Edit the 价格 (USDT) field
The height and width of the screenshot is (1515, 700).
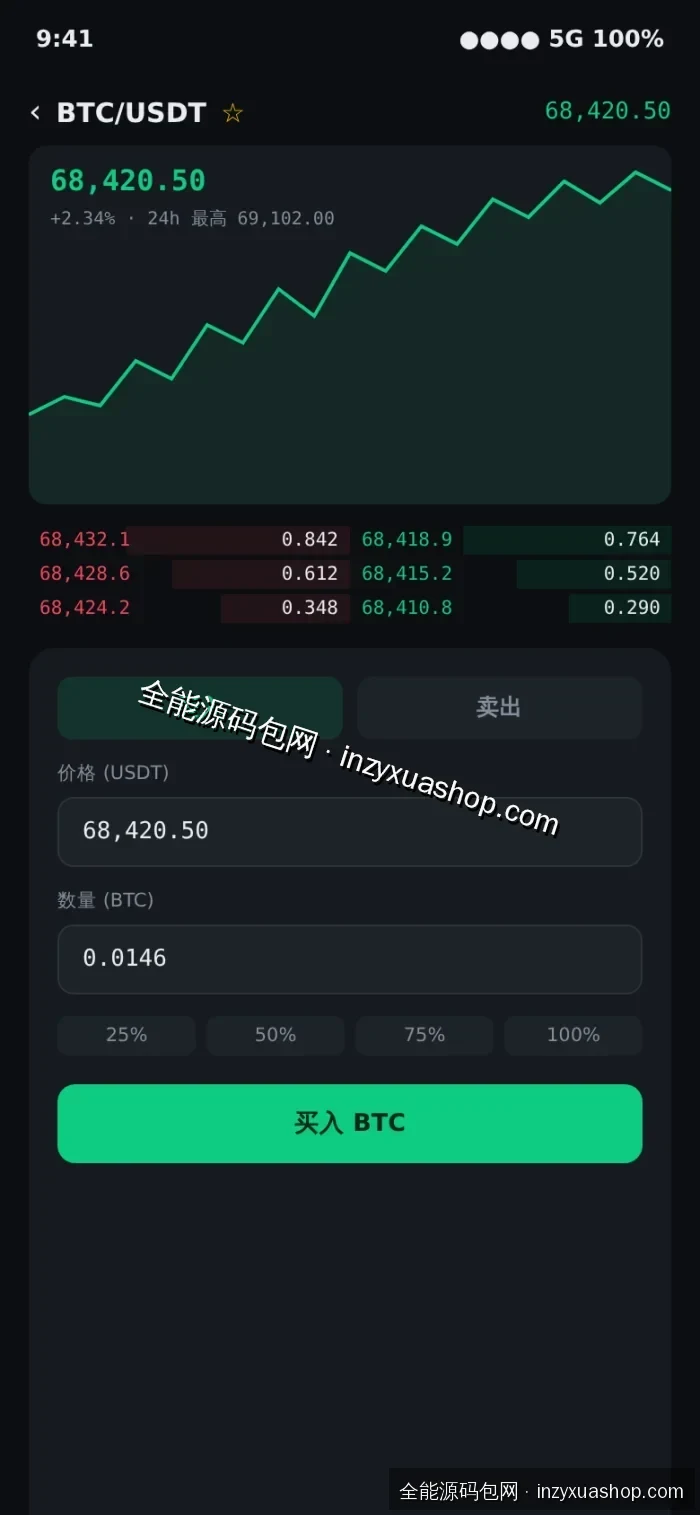350,831
